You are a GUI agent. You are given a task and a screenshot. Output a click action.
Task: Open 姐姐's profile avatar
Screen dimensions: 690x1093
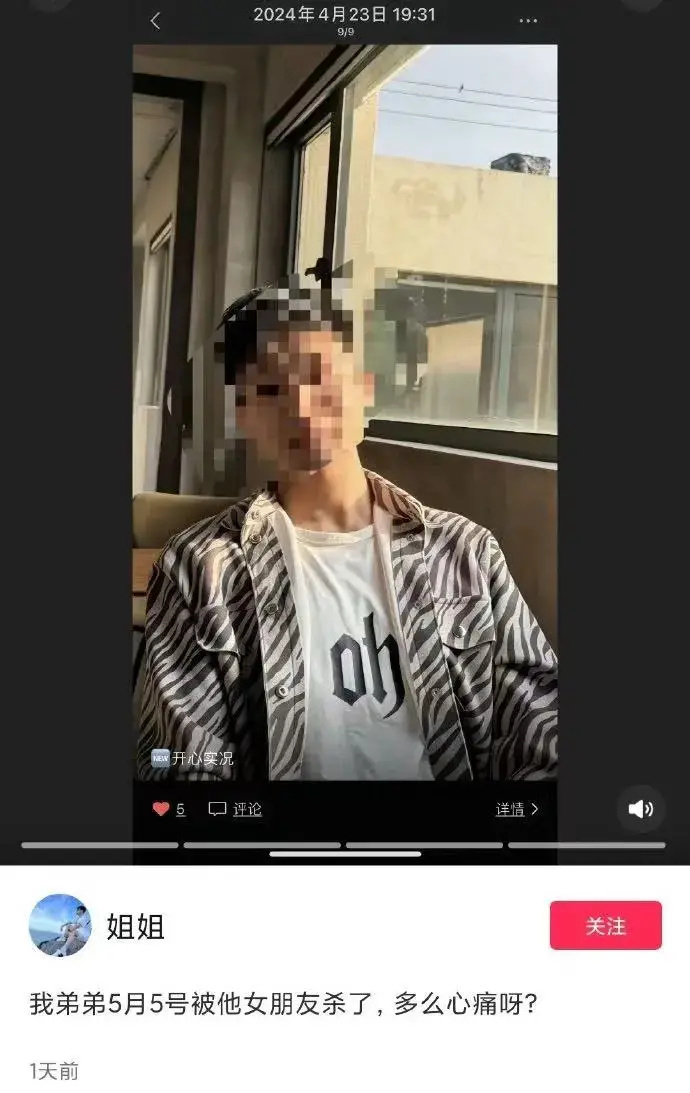pos(60,925)
